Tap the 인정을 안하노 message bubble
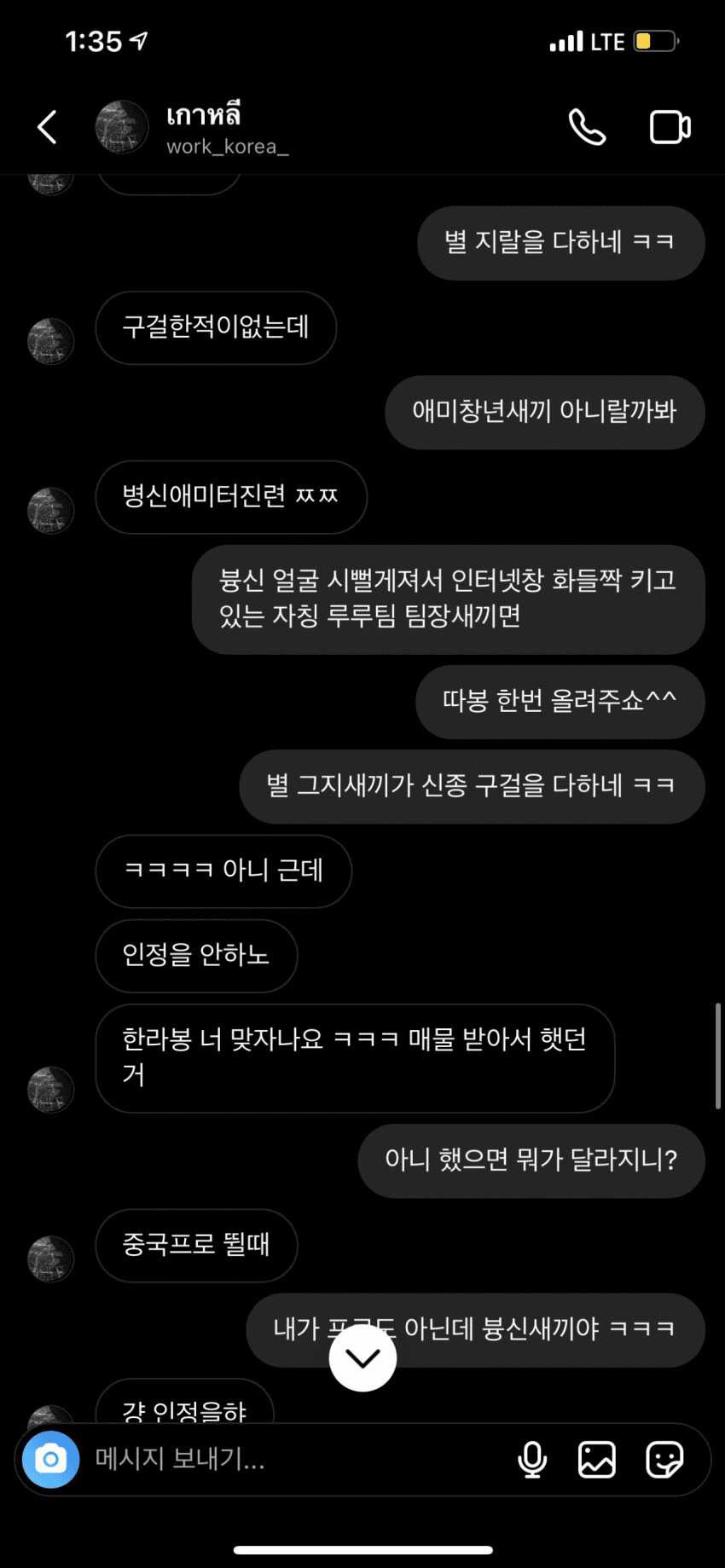725x1568 pixels. pos(195,957)
